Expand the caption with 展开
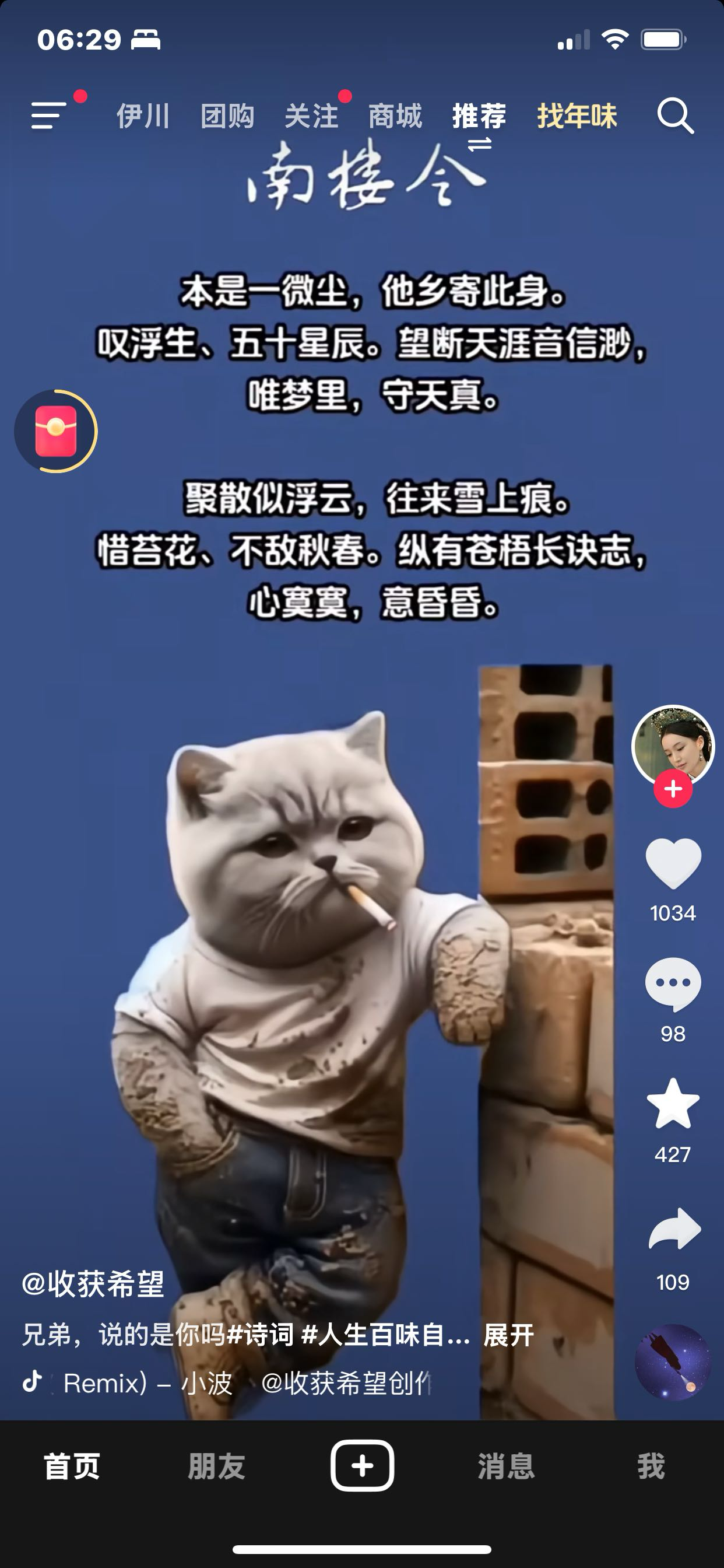The width and height of the screenshot is (724, 1568). point(508,1335)
